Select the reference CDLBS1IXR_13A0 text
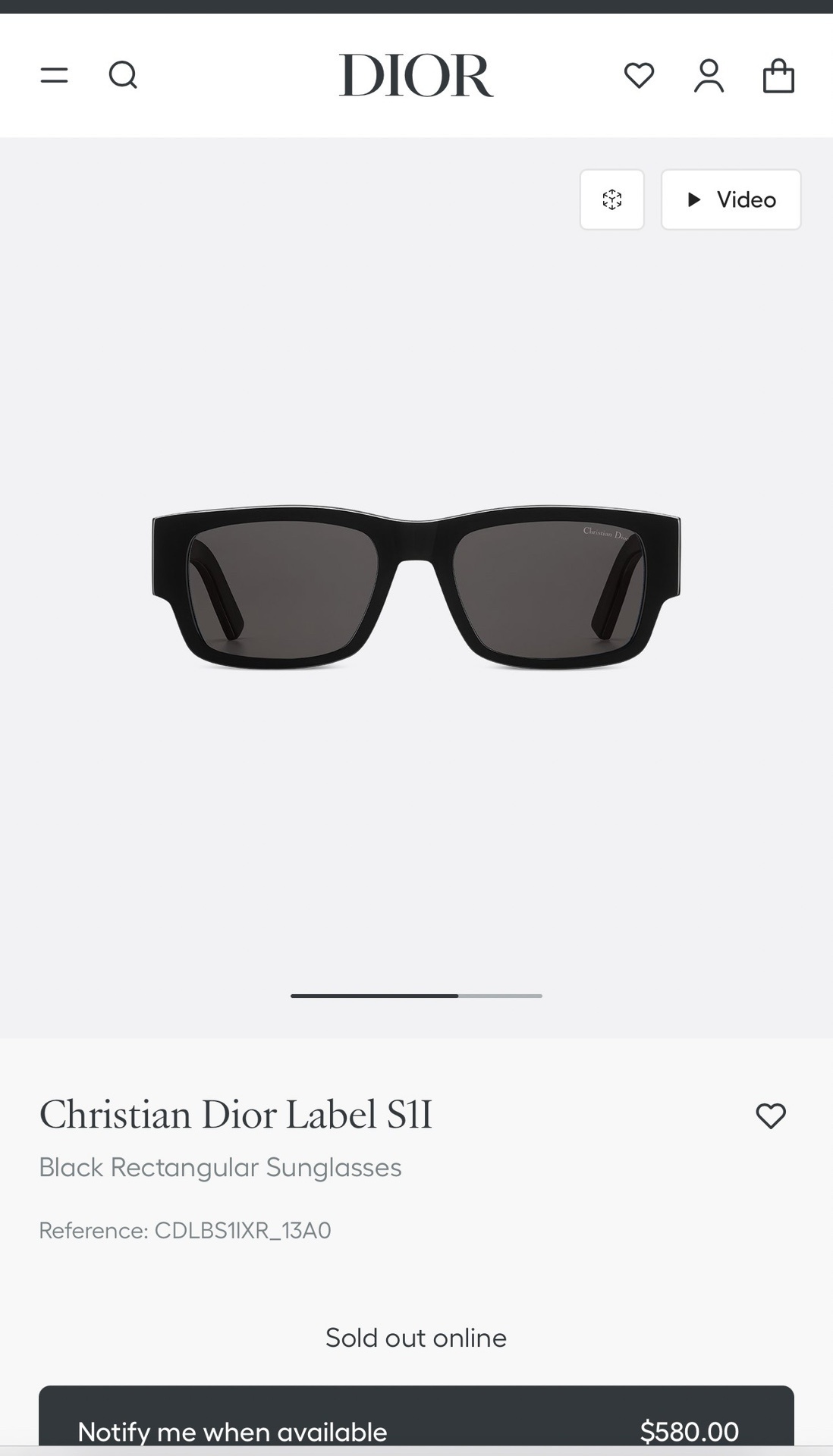The height and width of the screenshot is (1456, 833). click(x=186, y=1232)
